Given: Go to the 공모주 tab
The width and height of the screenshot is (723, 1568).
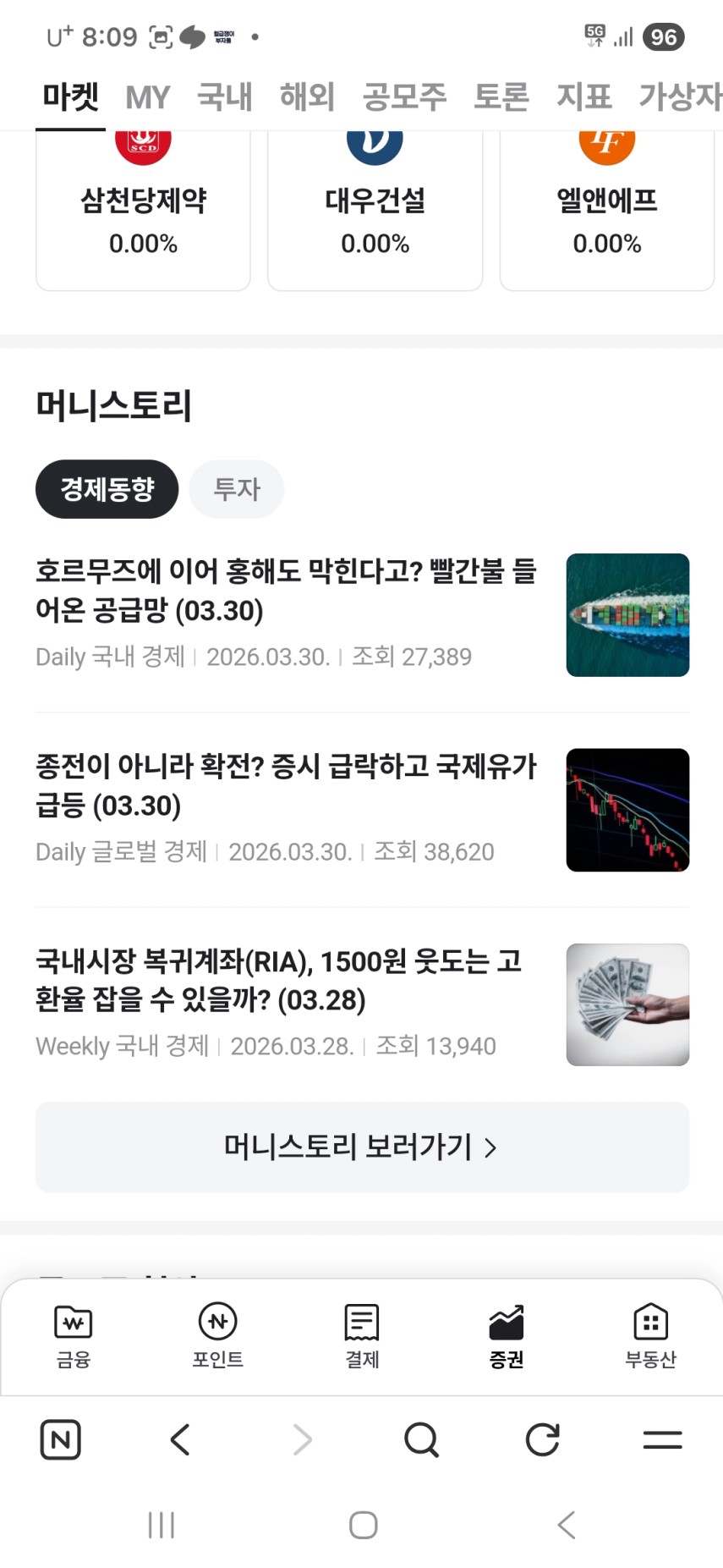Looking at the screenshot, I should click(404, 97).
